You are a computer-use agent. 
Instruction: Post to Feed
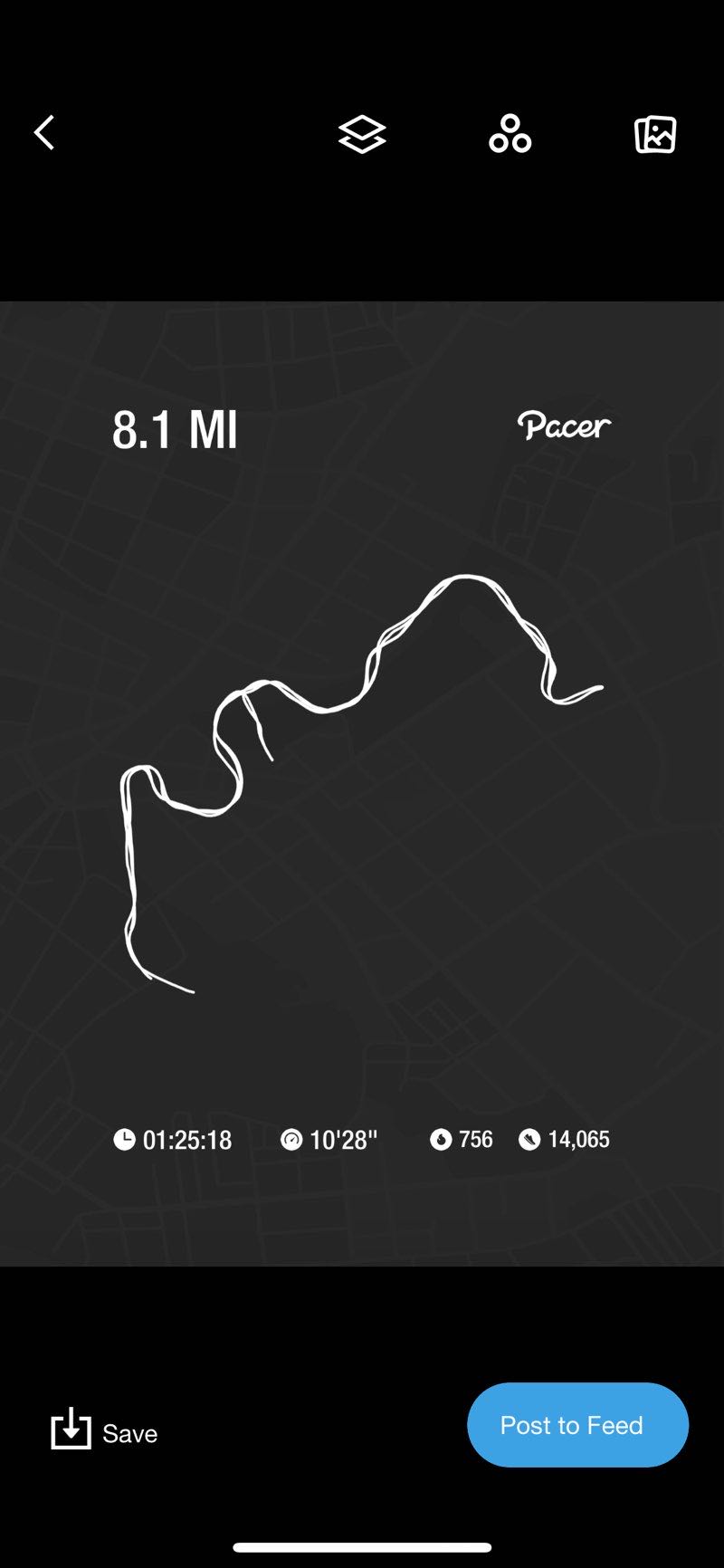tap(577, 1425)
